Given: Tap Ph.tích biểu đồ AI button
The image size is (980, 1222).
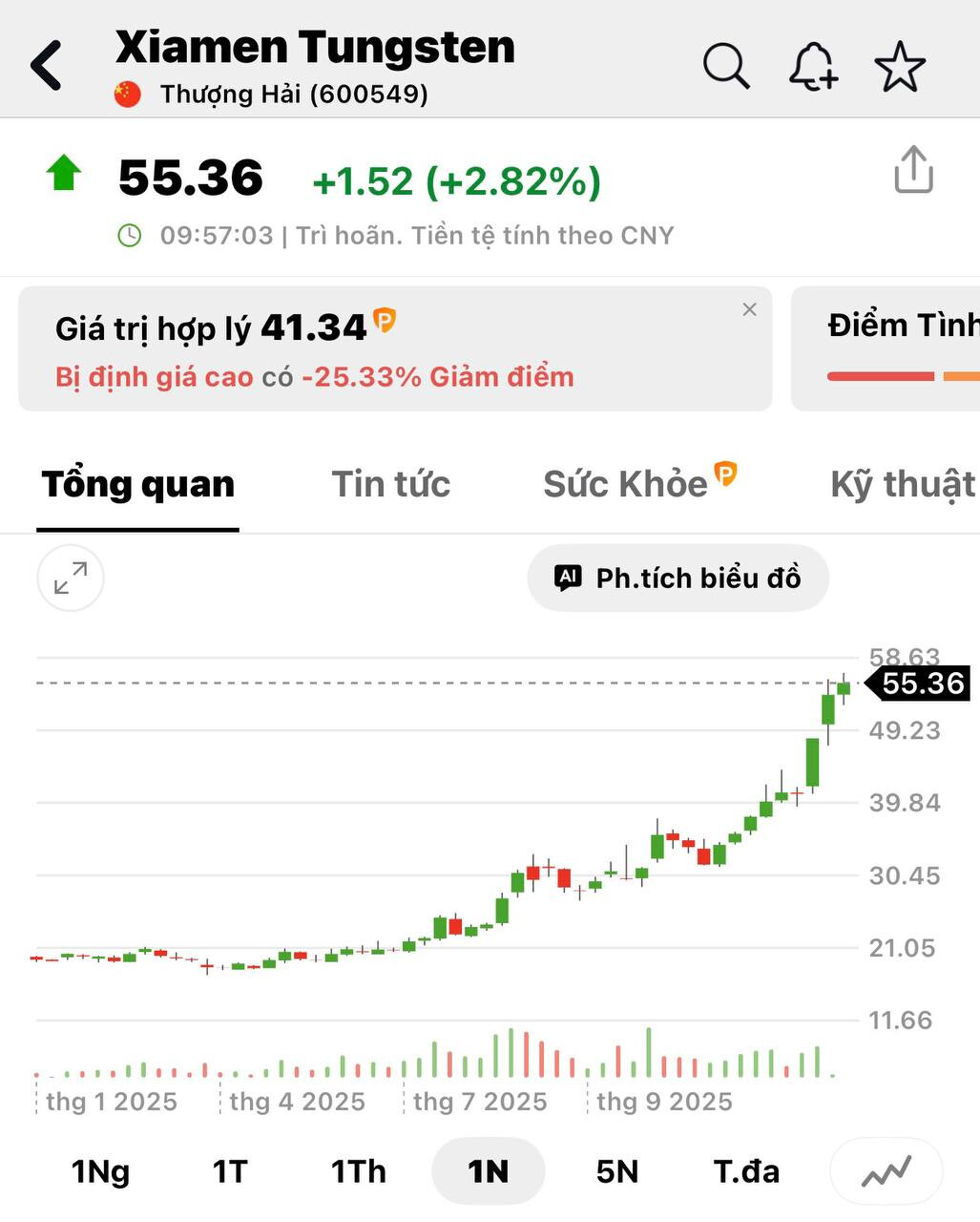Looking at the screenshot, I should click(678, 578).
